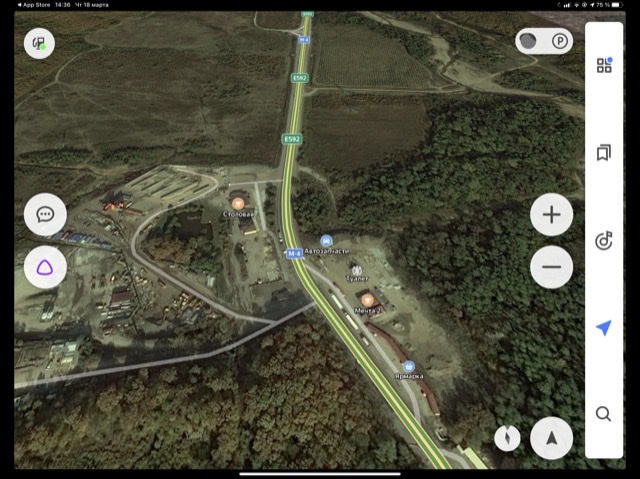Open the music panel

[604, 240]
